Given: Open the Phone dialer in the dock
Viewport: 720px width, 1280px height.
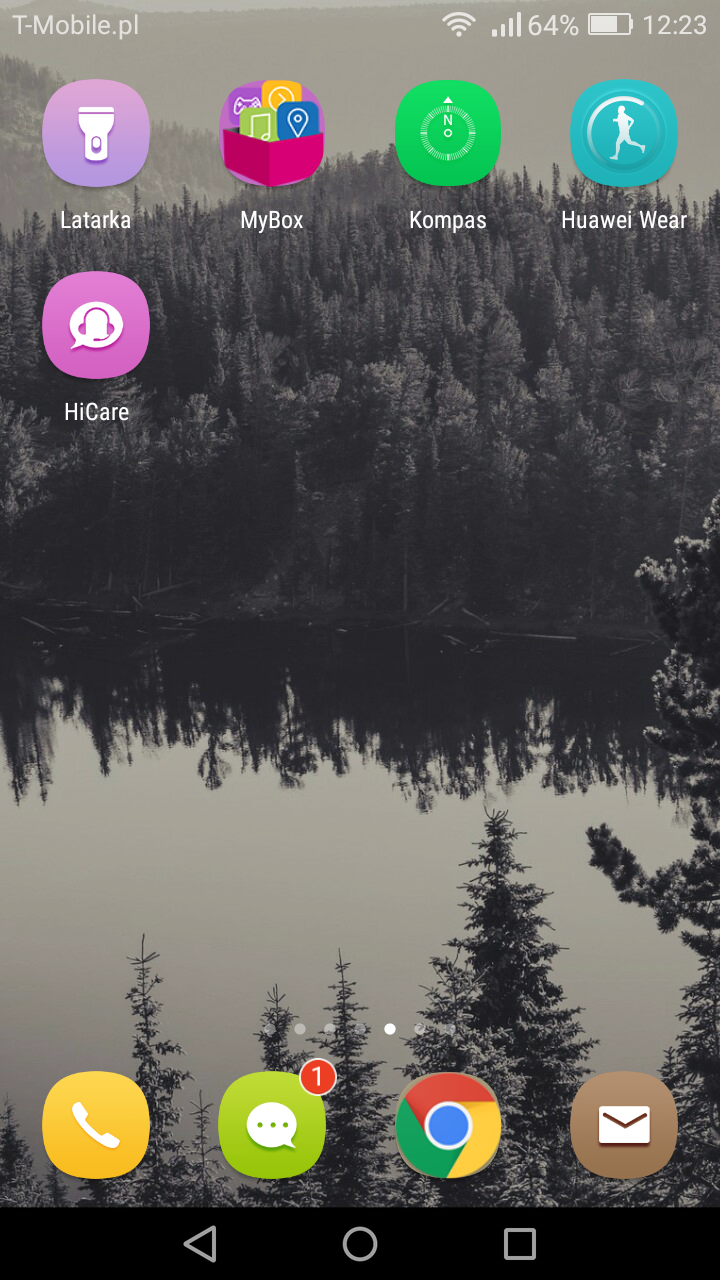Looking at the screenshot, I should click(x=96, y=1125).
